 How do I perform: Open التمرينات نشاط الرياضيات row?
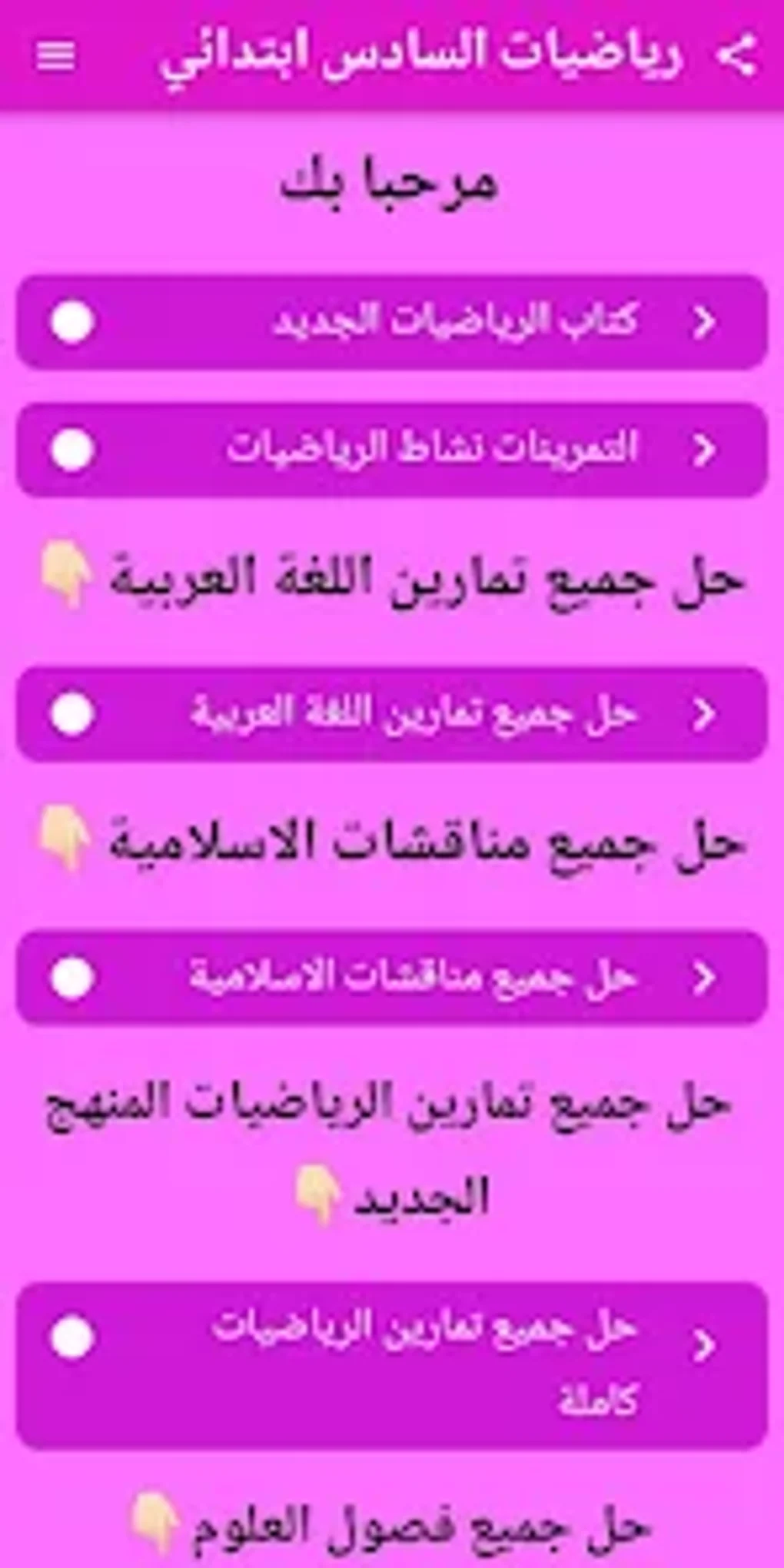click(392, 450)
